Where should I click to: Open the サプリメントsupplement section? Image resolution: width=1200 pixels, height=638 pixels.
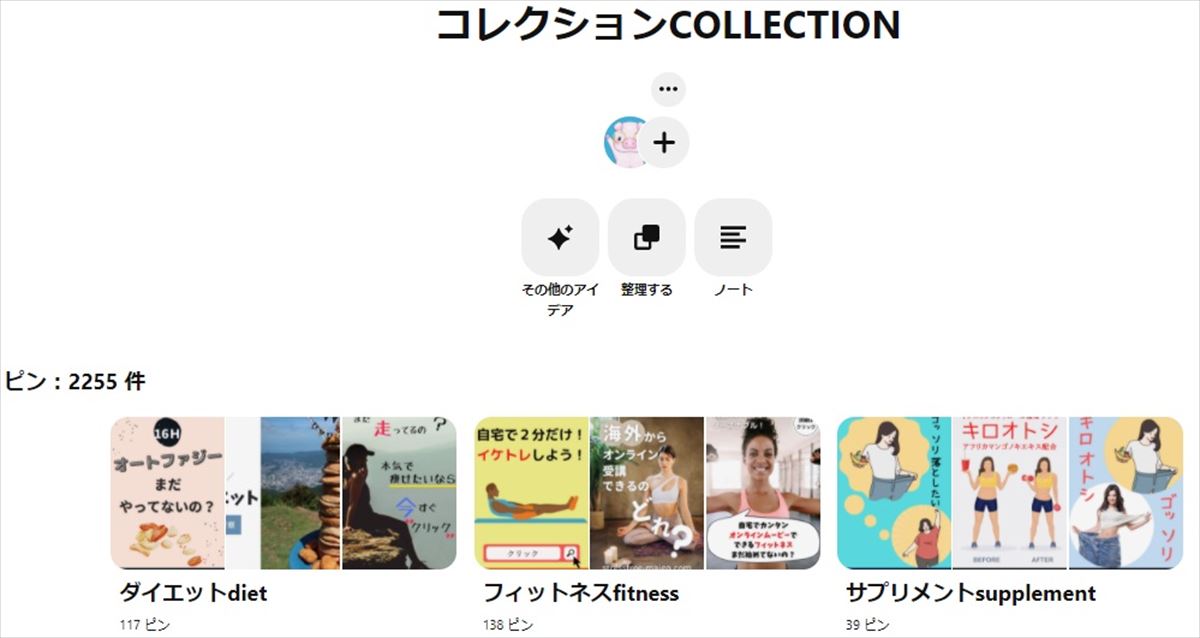(x=1010, y=493)
